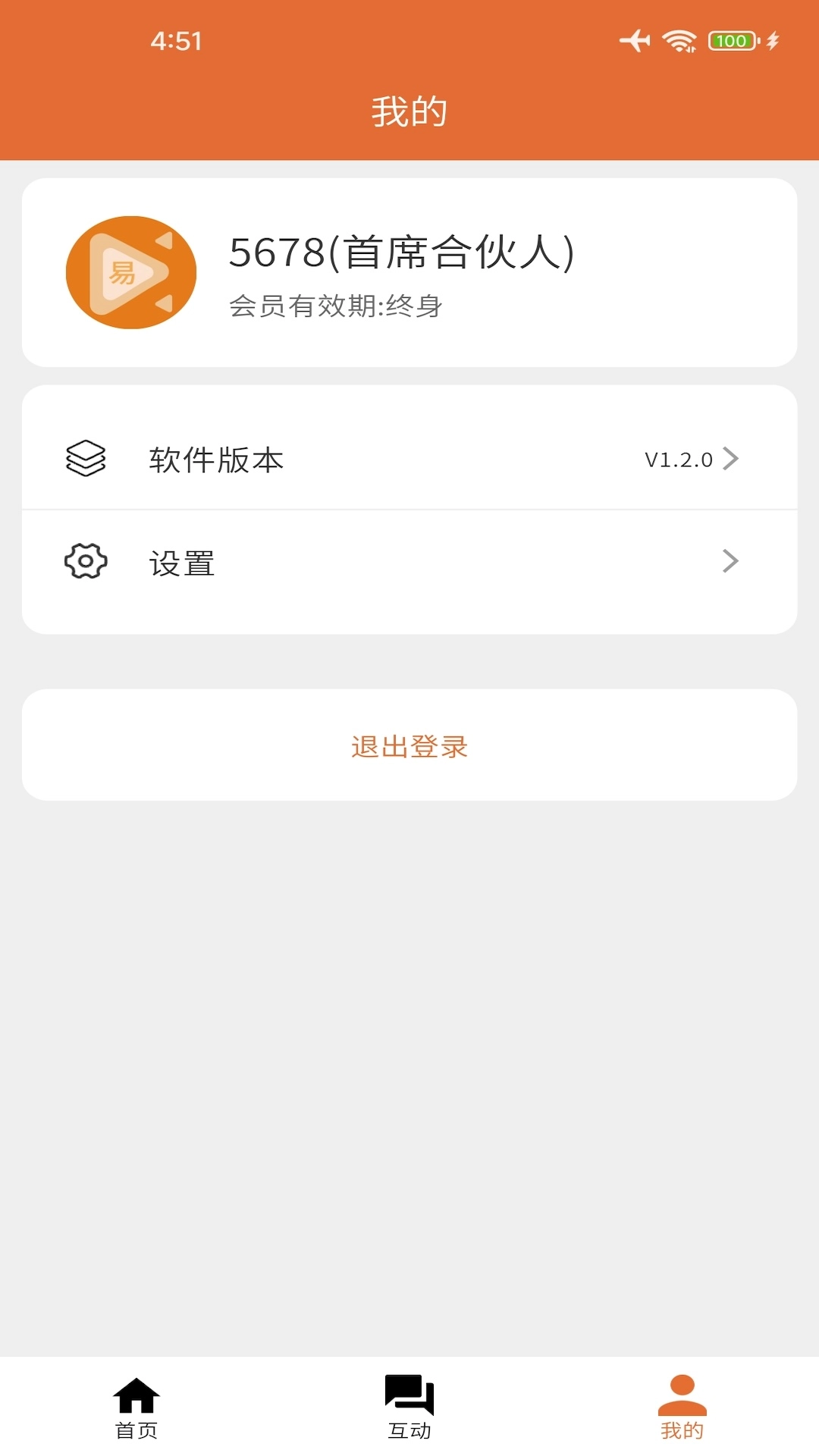Tap the username 5678(首席合伙人)
The image size is (819, 1456).
tap(402, 253)
